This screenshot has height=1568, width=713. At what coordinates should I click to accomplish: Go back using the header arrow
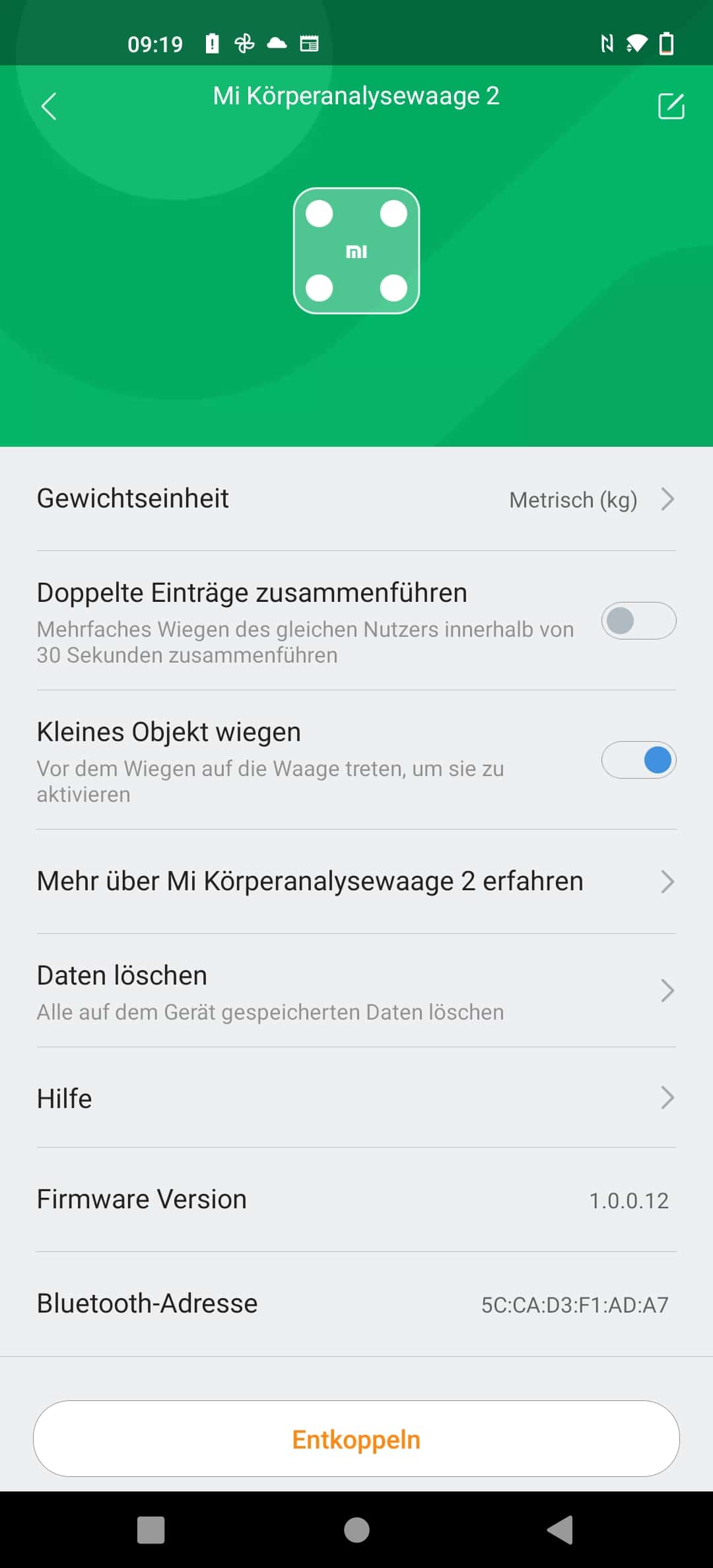[50, 106]
